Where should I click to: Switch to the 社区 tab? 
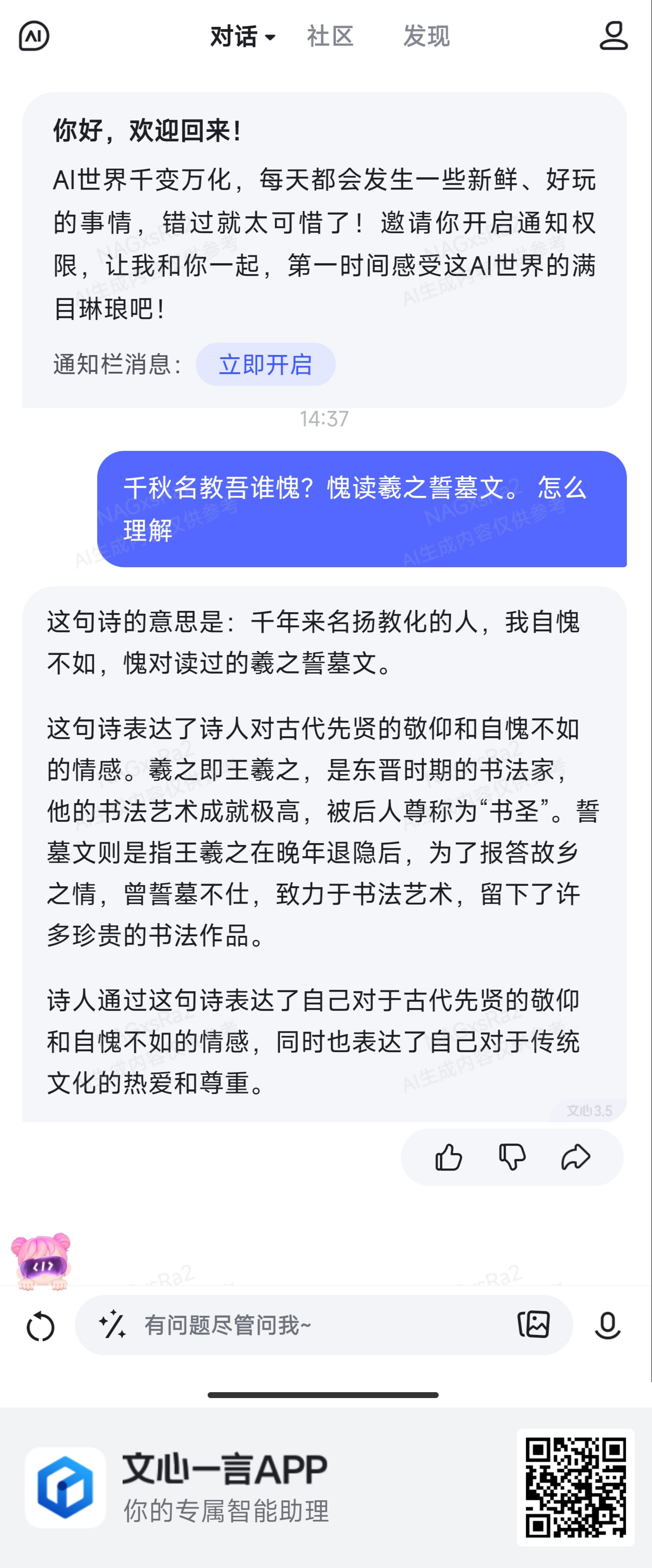click(330, 36)
